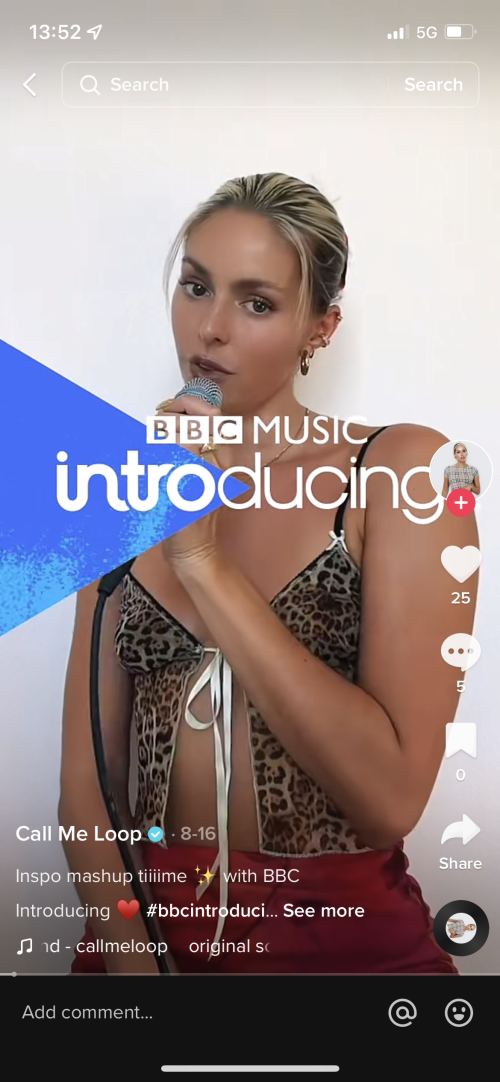Tap the video progress bar
500x1082 pixels.
[250, 974]
